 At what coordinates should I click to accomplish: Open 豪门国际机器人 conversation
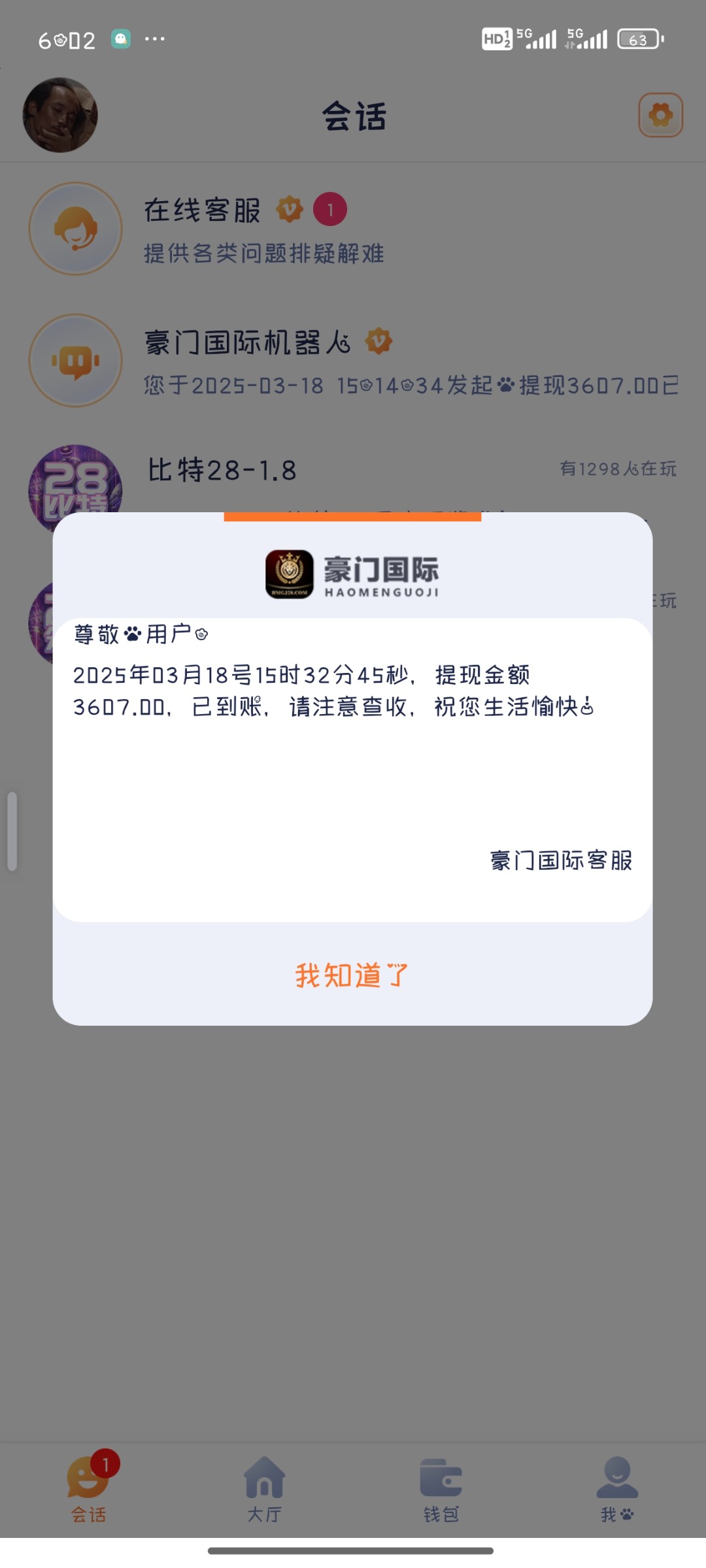coord(353,361)
